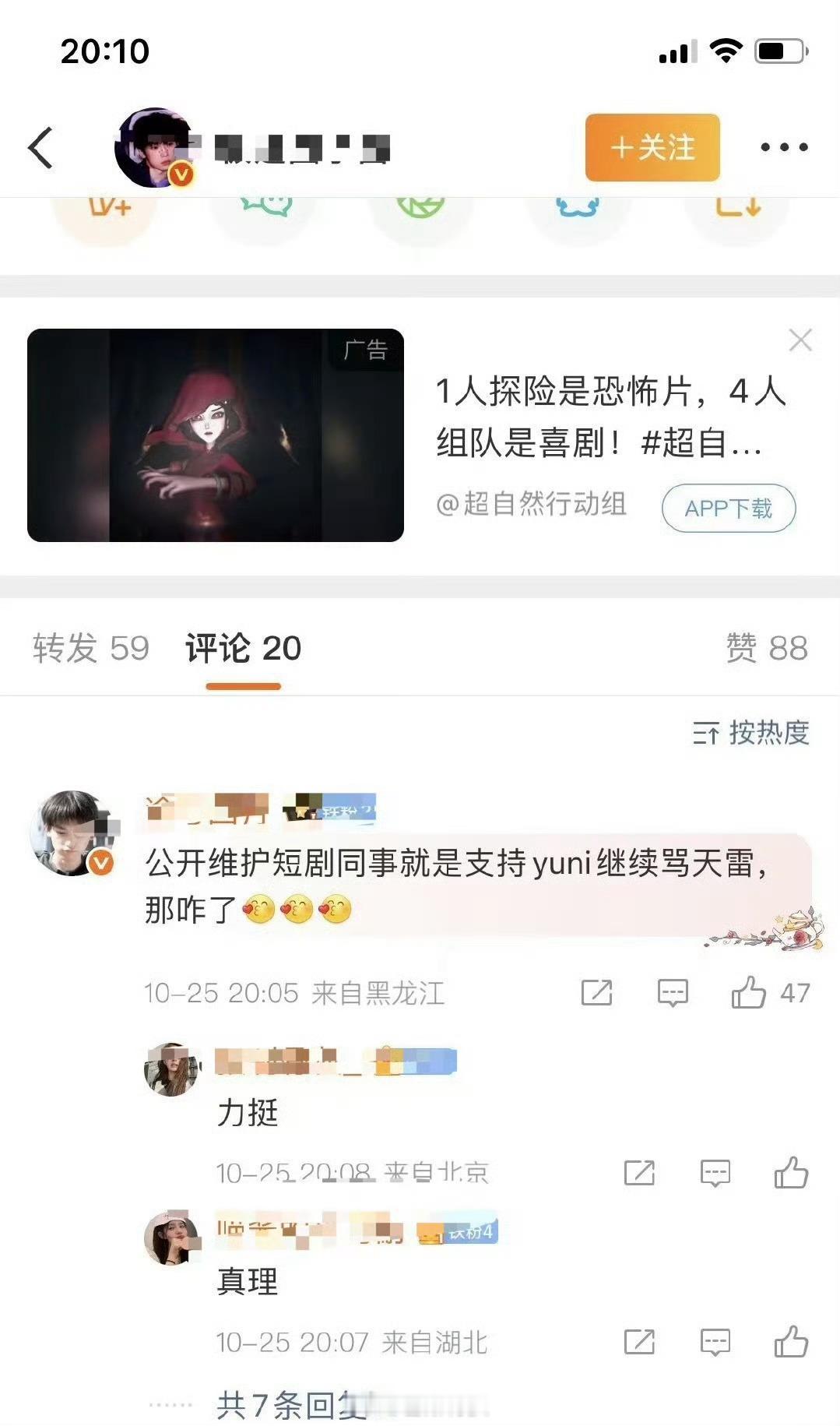Reply to the 力挺 comment

pyautogui.click(x=715, y=1172)
